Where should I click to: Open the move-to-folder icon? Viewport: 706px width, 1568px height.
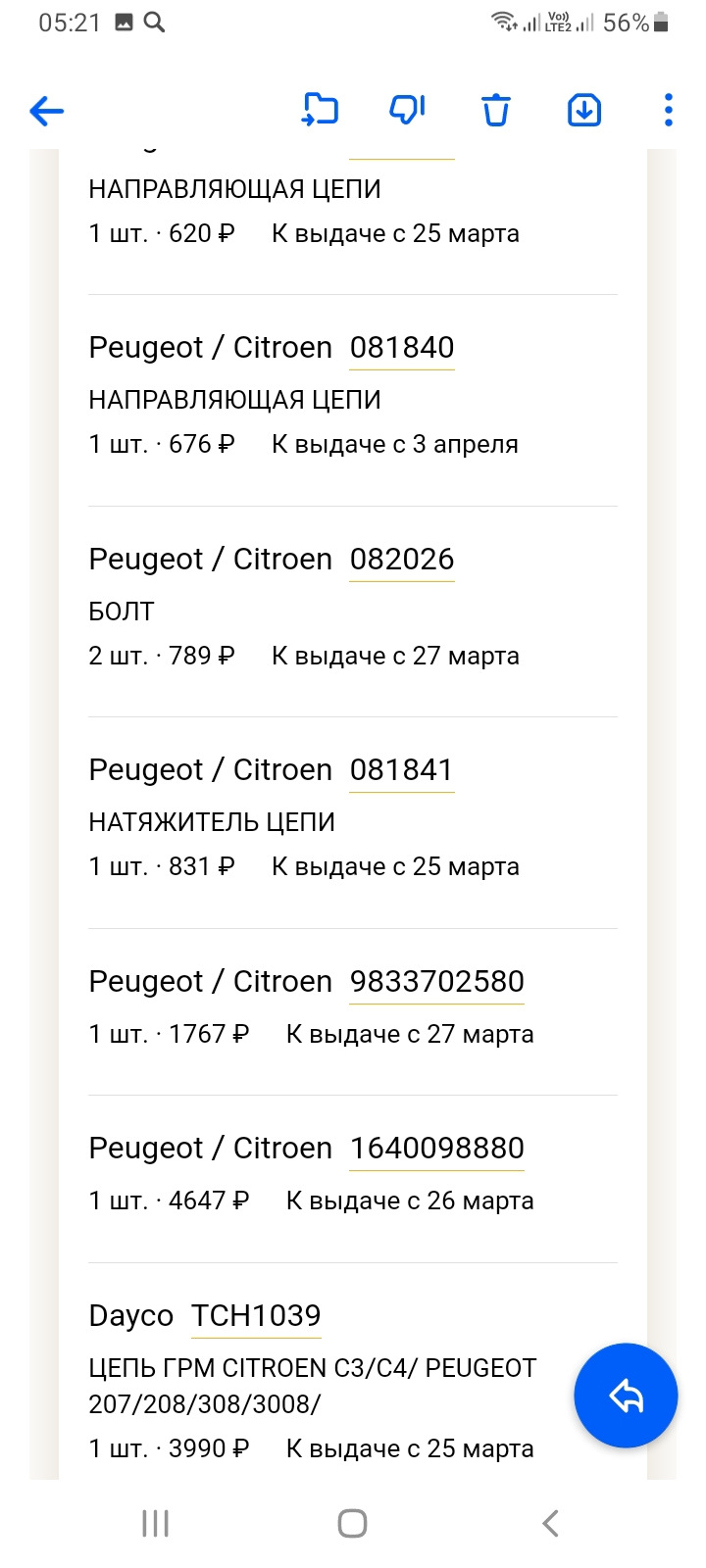[322, 110]
